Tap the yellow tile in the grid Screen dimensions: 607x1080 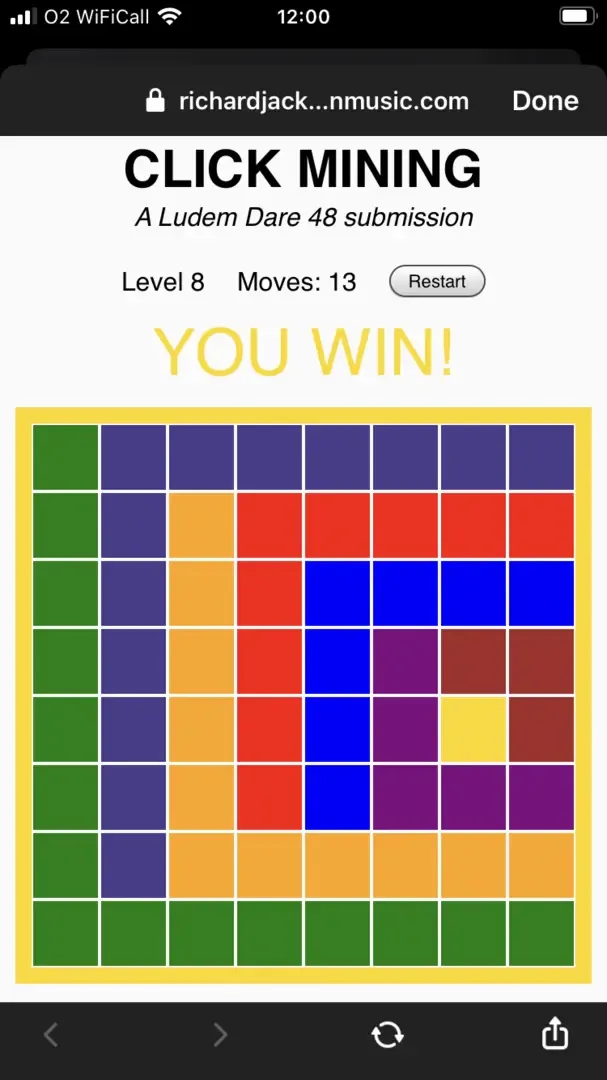pos(473,730)
